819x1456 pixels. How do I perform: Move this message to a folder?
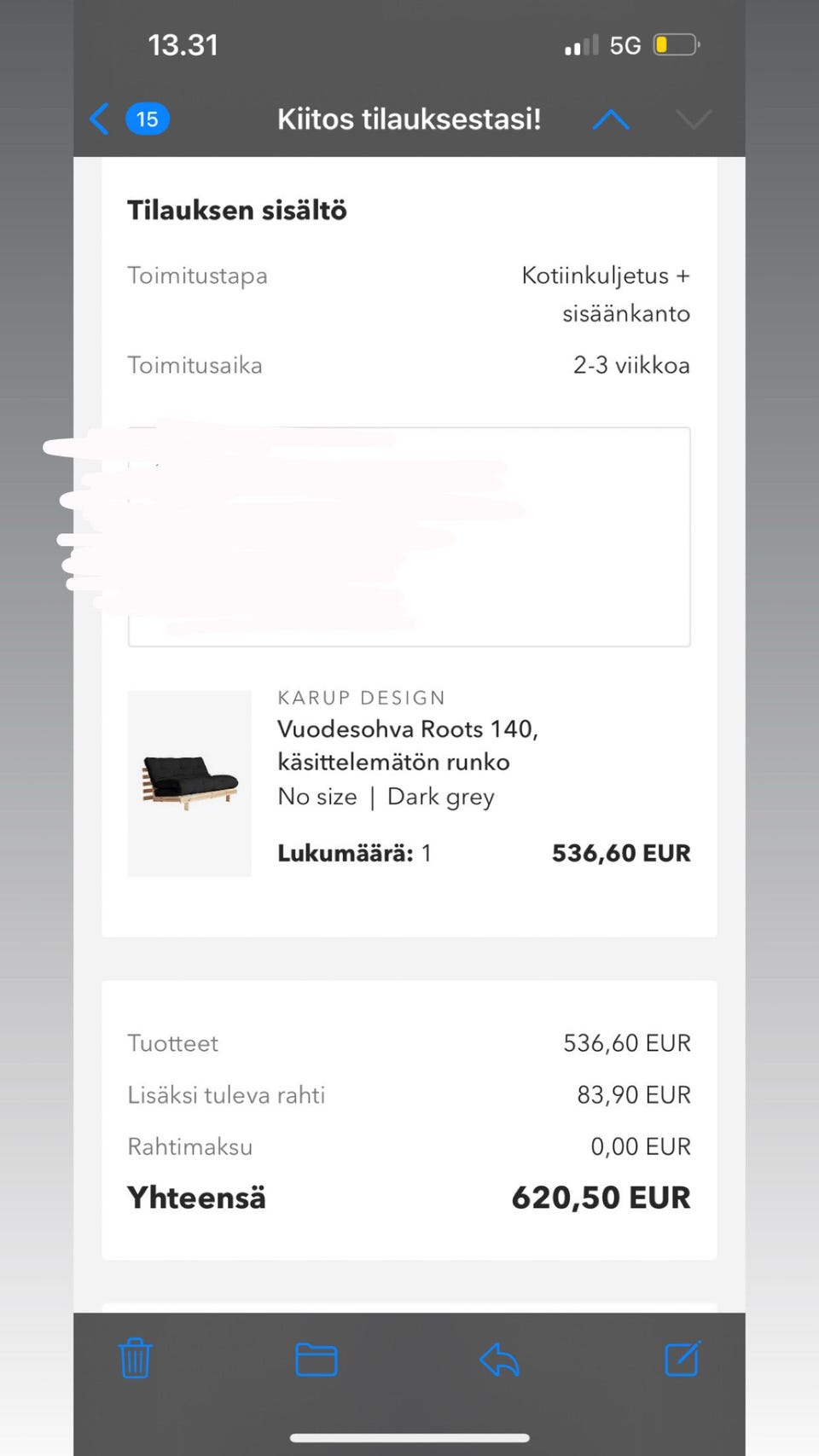coord(316,1359)
